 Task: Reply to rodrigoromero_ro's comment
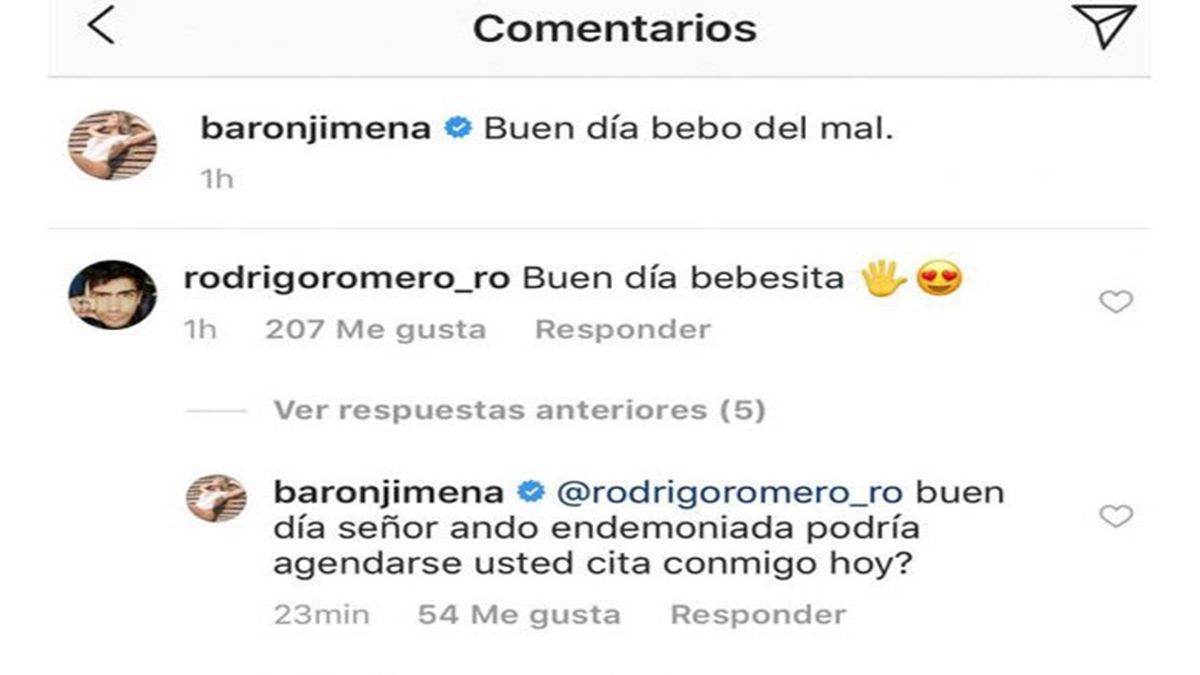coord(622,330)
